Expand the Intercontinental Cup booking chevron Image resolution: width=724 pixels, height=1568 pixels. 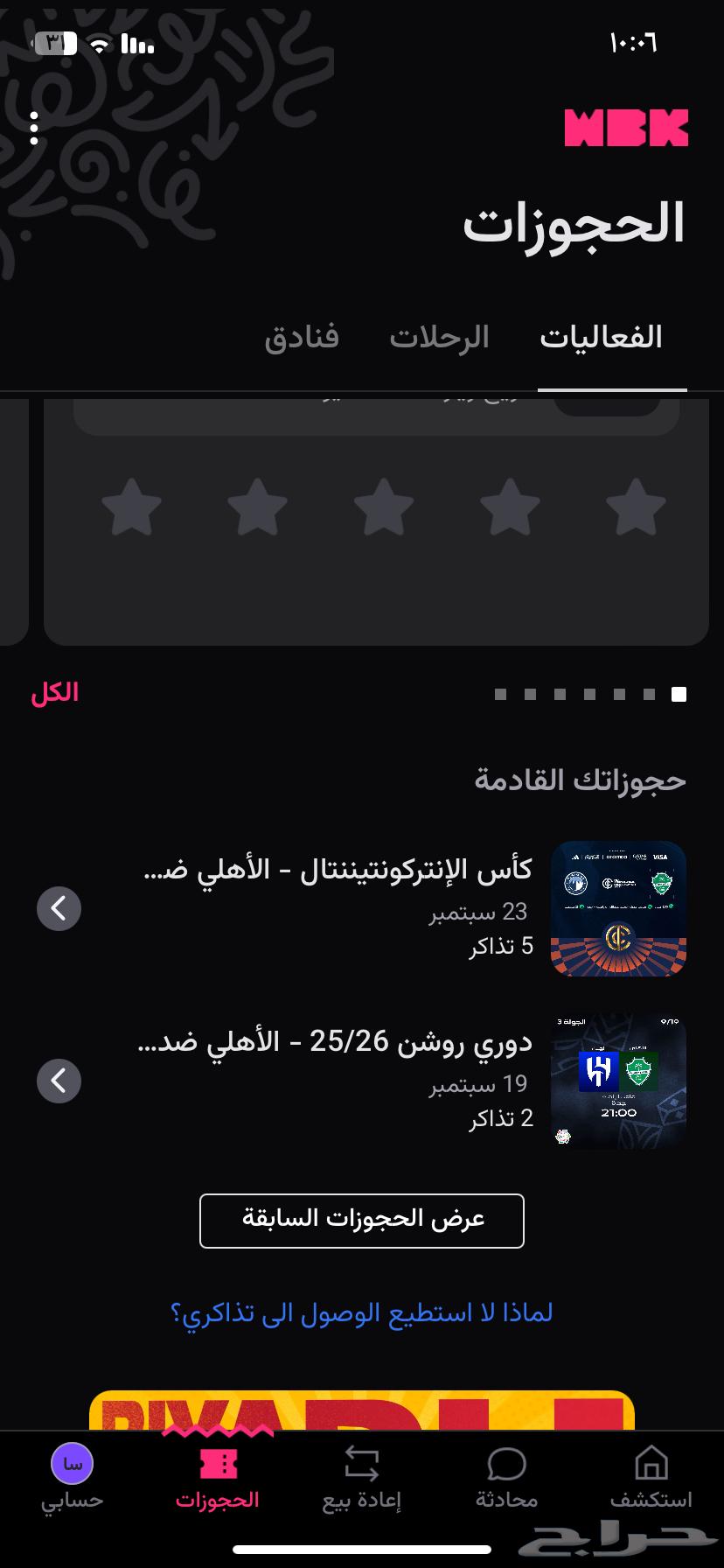point(59,908)
